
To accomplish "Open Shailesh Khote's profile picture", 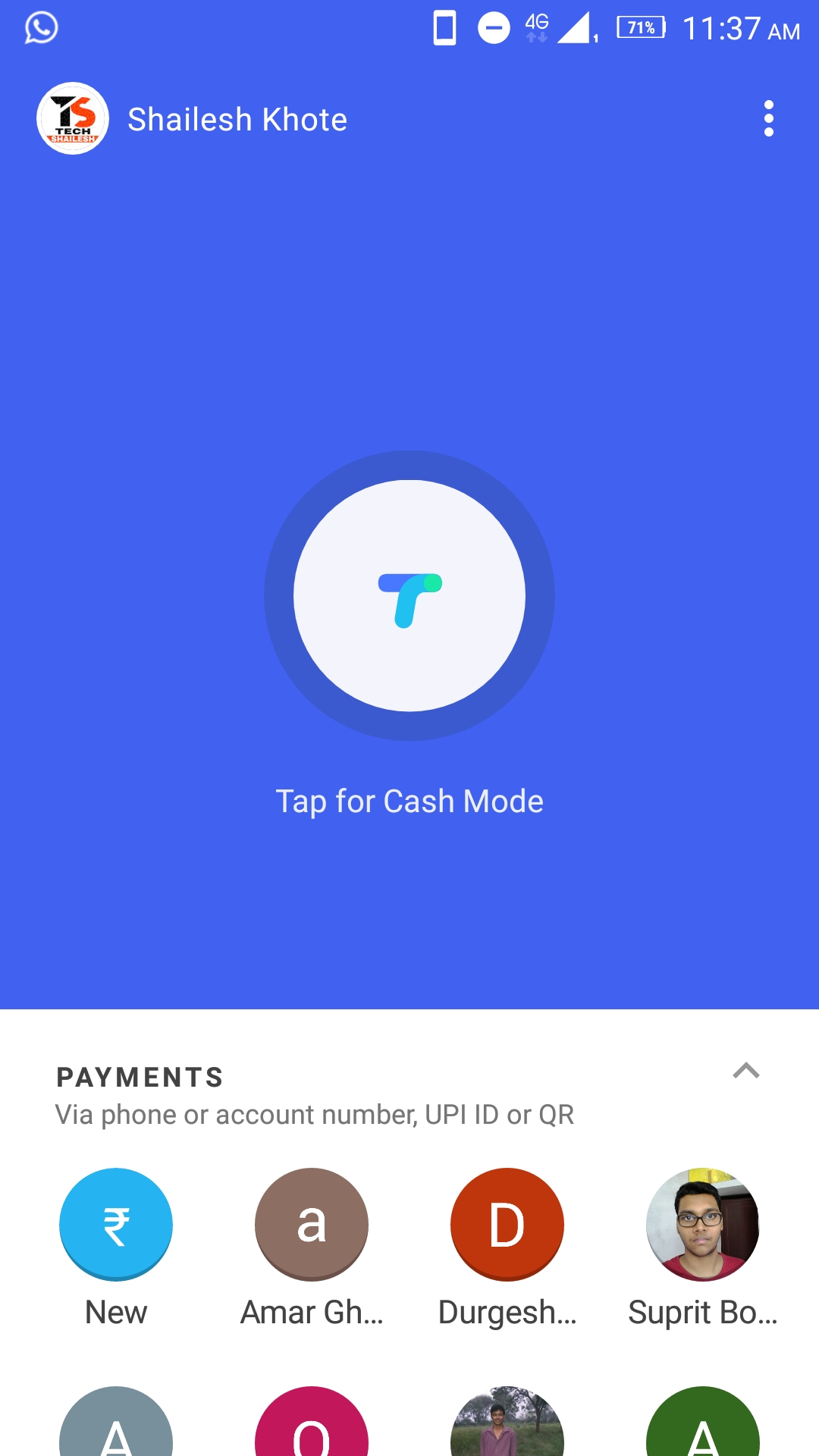I will [73, 119].
